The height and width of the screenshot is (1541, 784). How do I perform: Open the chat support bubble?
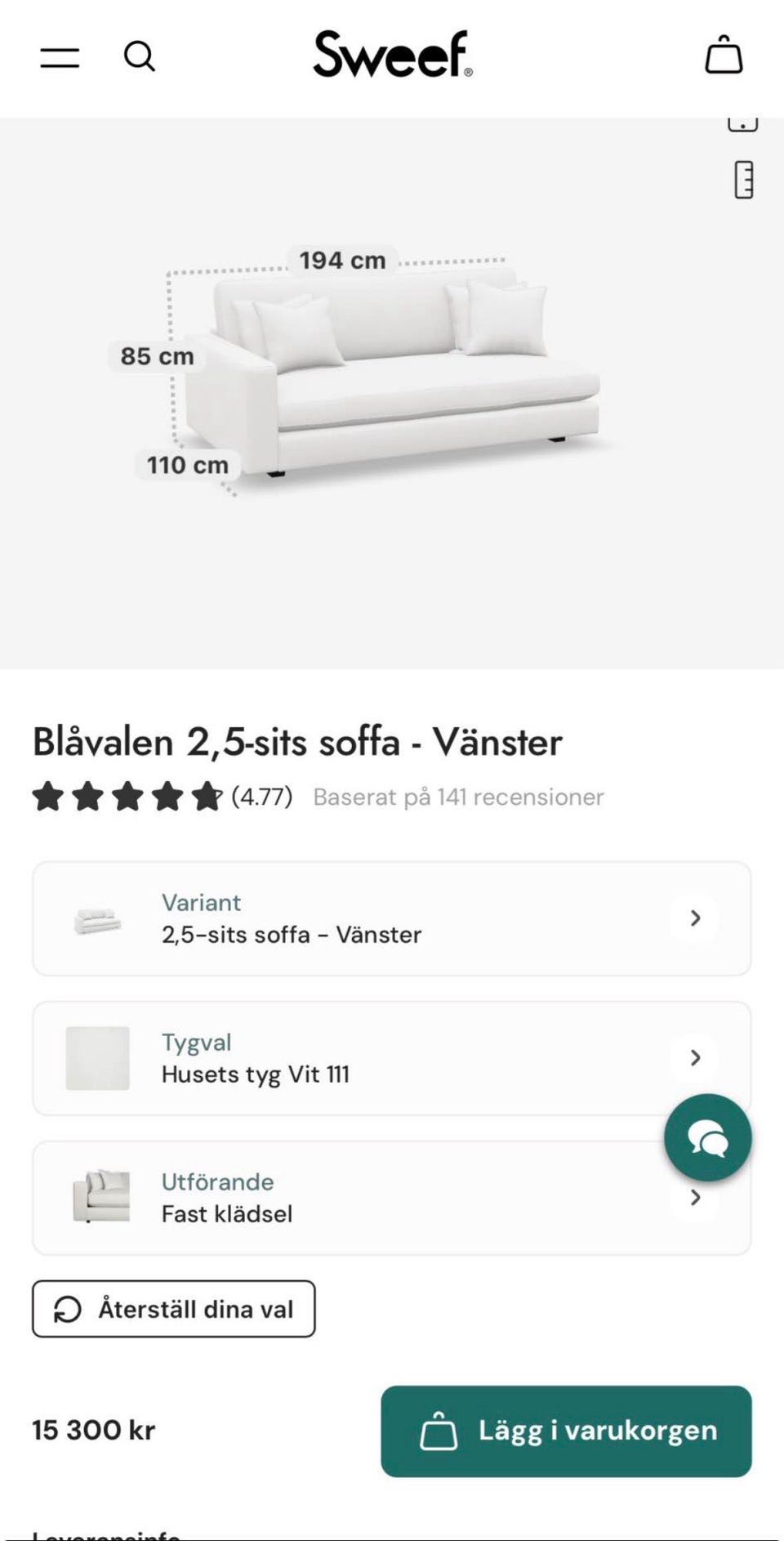click(x=707, y=1137)
